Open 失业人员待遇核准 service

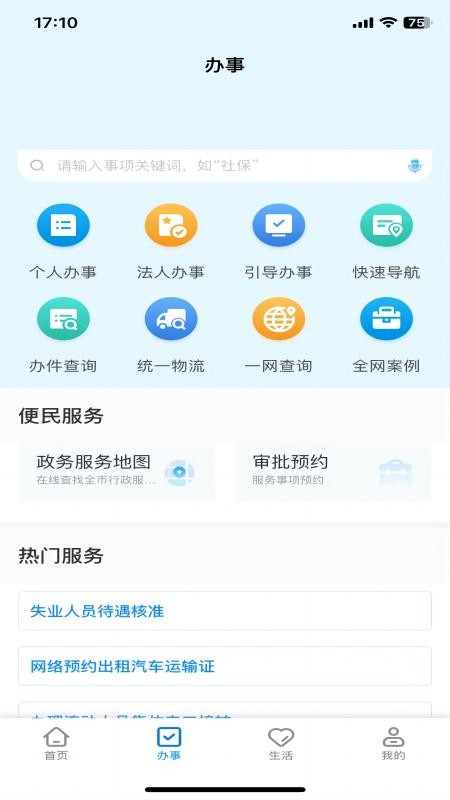pos(224,611)
